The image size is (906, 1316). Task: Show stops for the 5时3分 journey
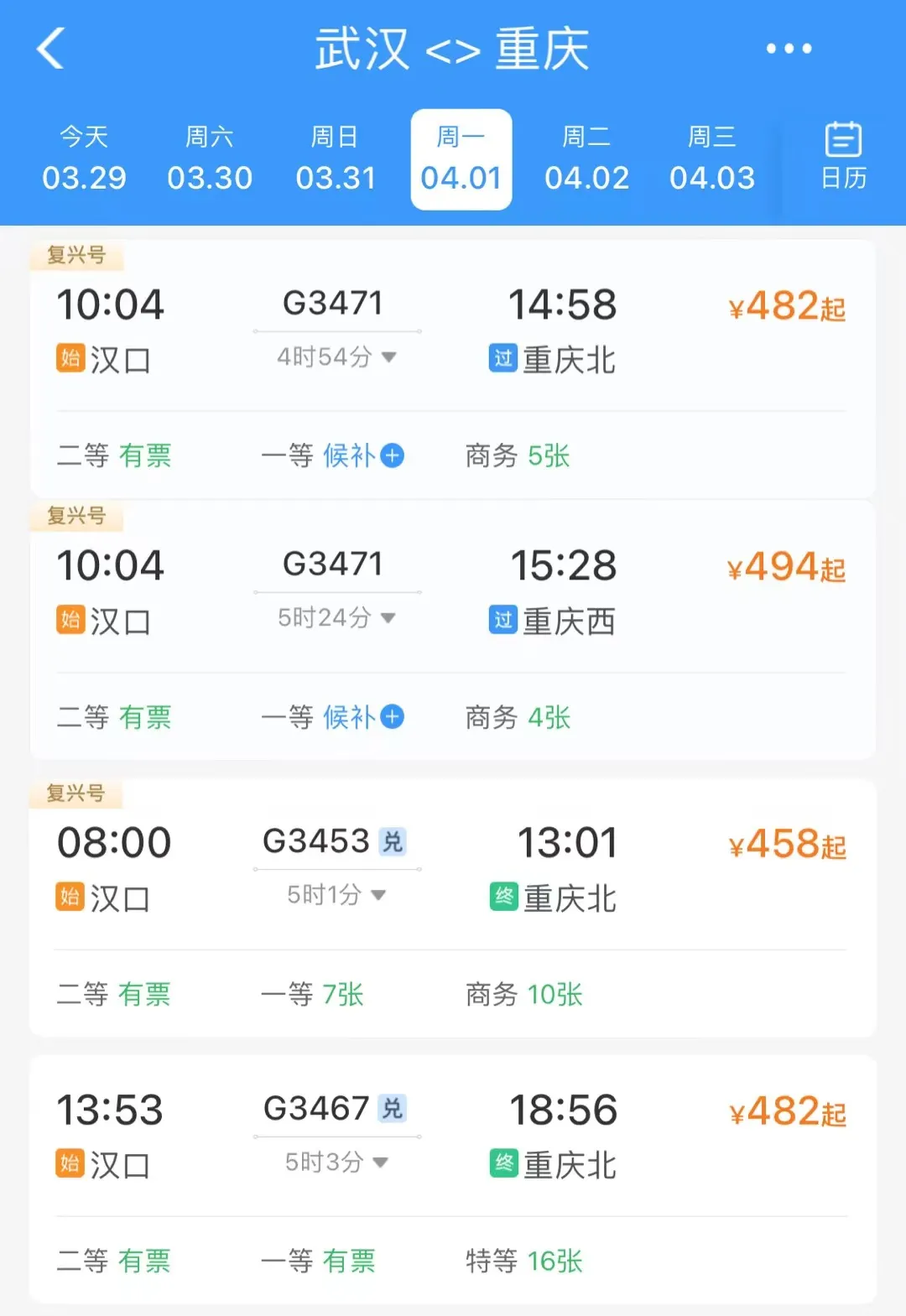pos(336,1162)
